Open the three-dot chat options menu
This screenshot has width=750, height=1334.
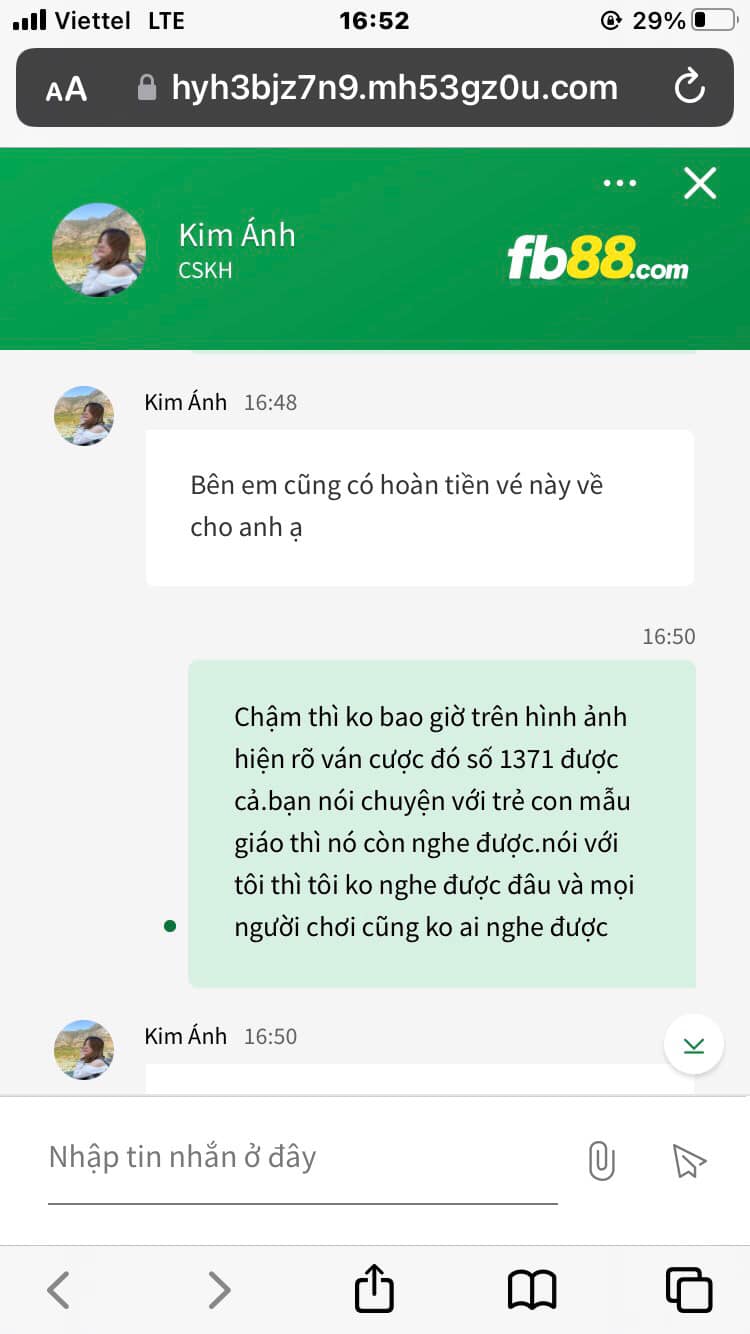click(x=620, y=184)
